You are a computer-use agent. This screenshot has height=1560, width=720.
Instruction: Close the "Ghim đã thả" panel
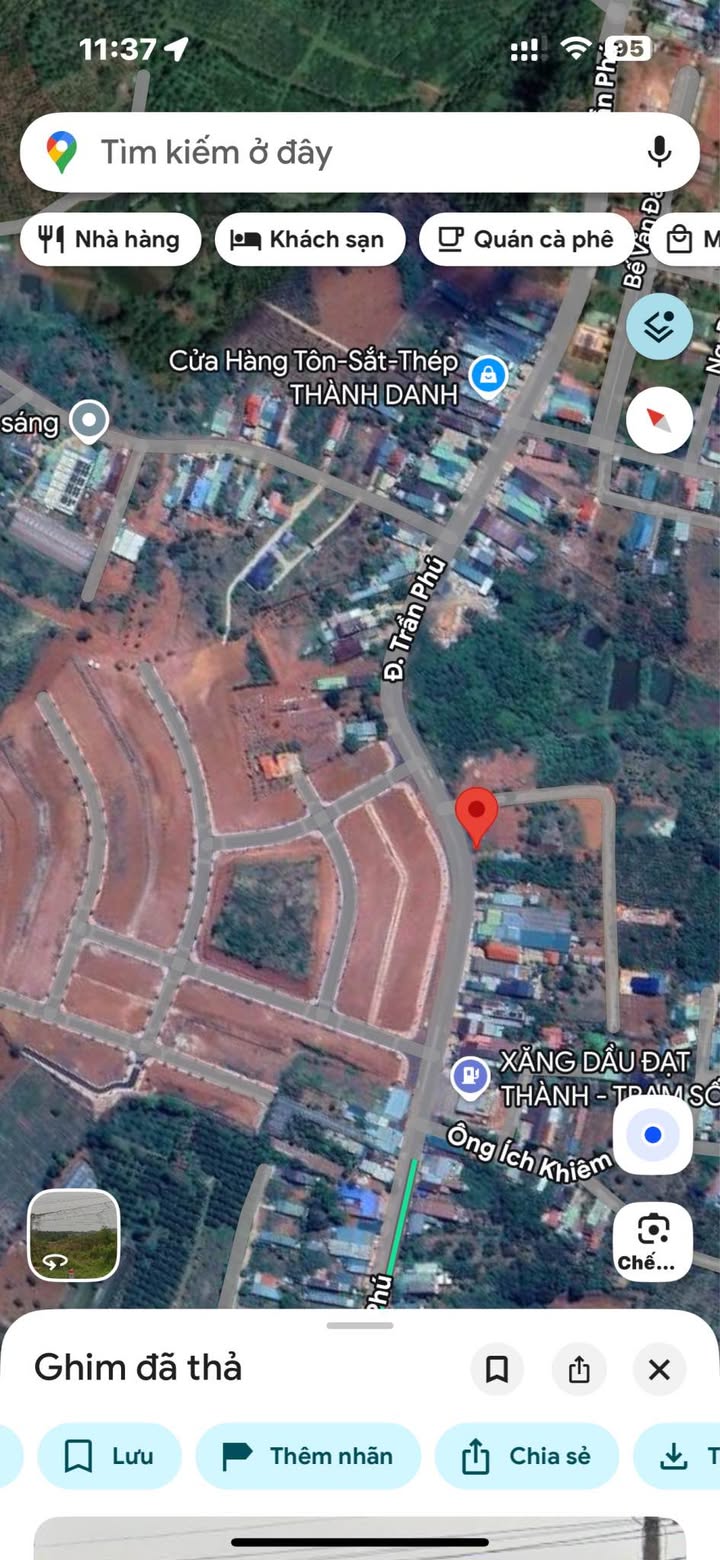(x=659, y=1369)
